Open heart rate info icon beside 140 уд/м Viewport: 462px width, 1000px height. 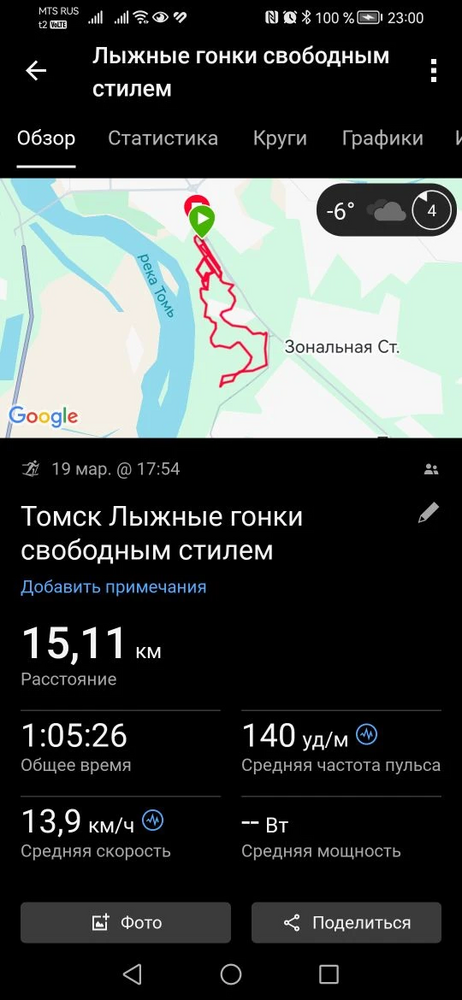click(366, 735)
